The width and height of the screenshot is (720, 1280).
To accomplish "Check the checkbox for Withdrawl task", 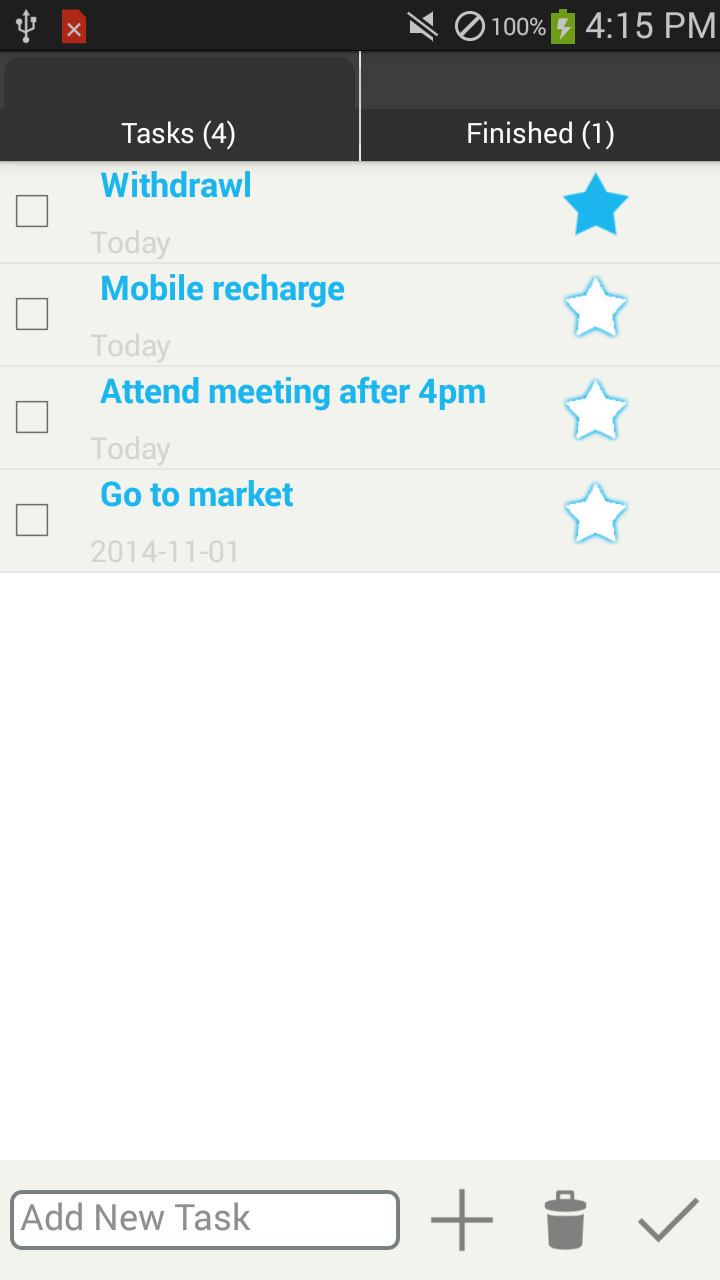I will click(x=31, y=210).
